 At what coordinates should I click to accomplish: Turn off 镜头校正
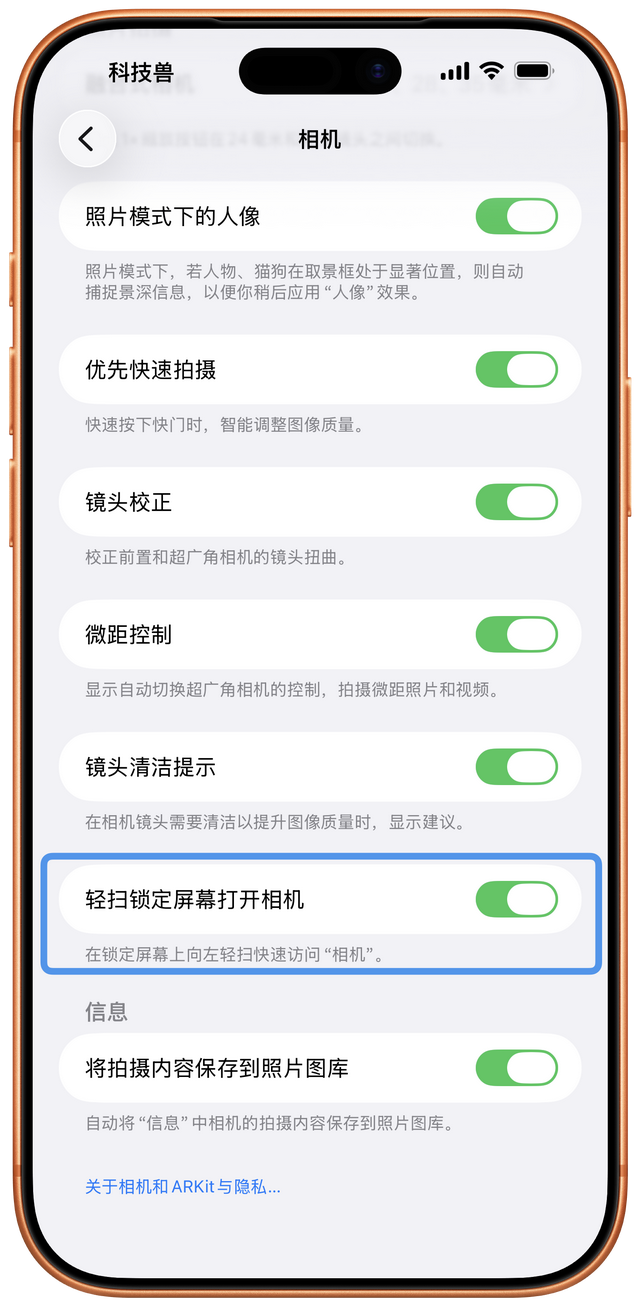click(x=516, y=502)
